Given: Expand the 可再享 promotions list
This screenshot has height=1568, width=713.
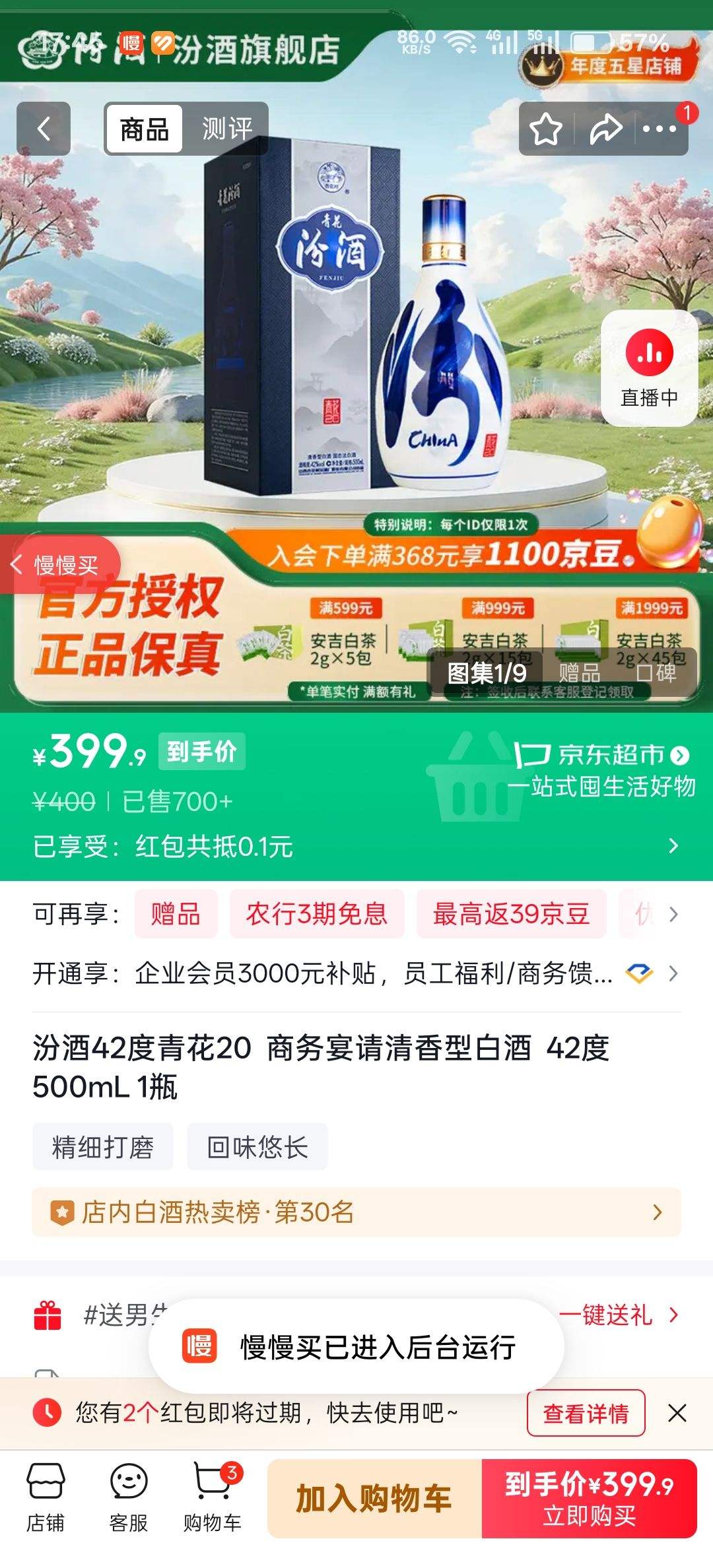Looking at the screenshot, I should 673,915.
